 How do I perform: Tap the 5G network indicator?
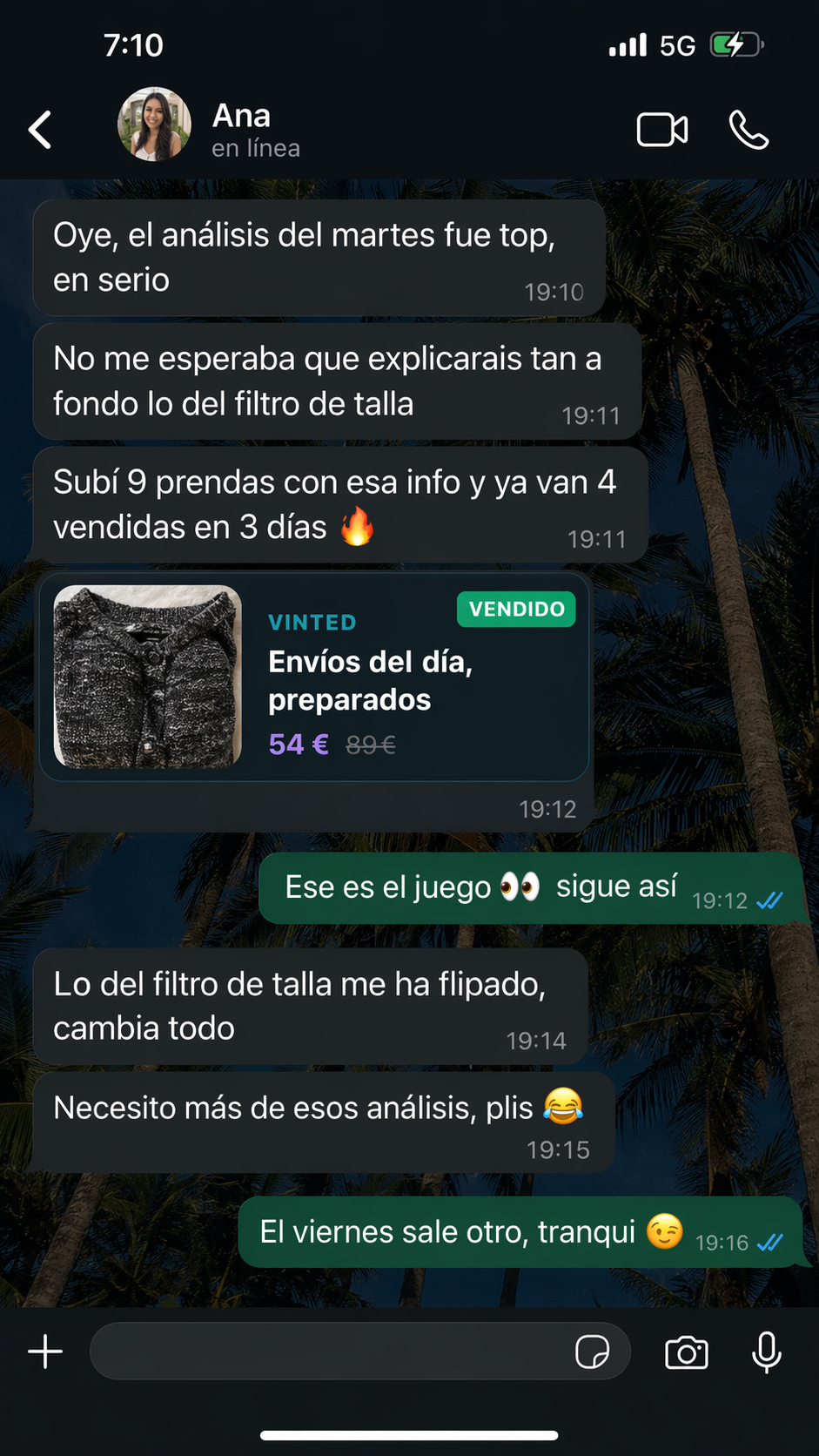[x=680, y=44]
